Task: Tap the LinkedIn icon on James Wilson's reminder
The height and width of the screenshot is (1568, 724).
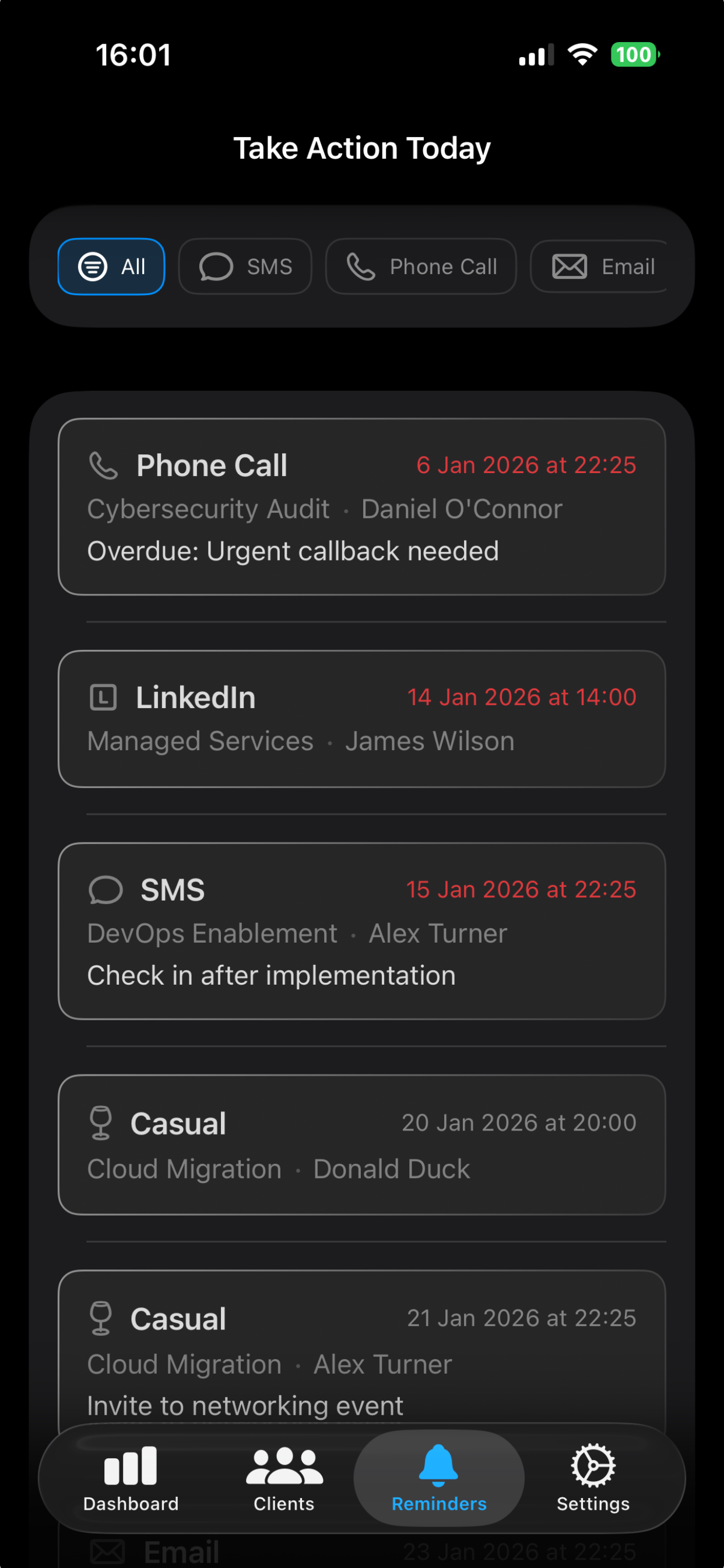Action: (104, 698)
